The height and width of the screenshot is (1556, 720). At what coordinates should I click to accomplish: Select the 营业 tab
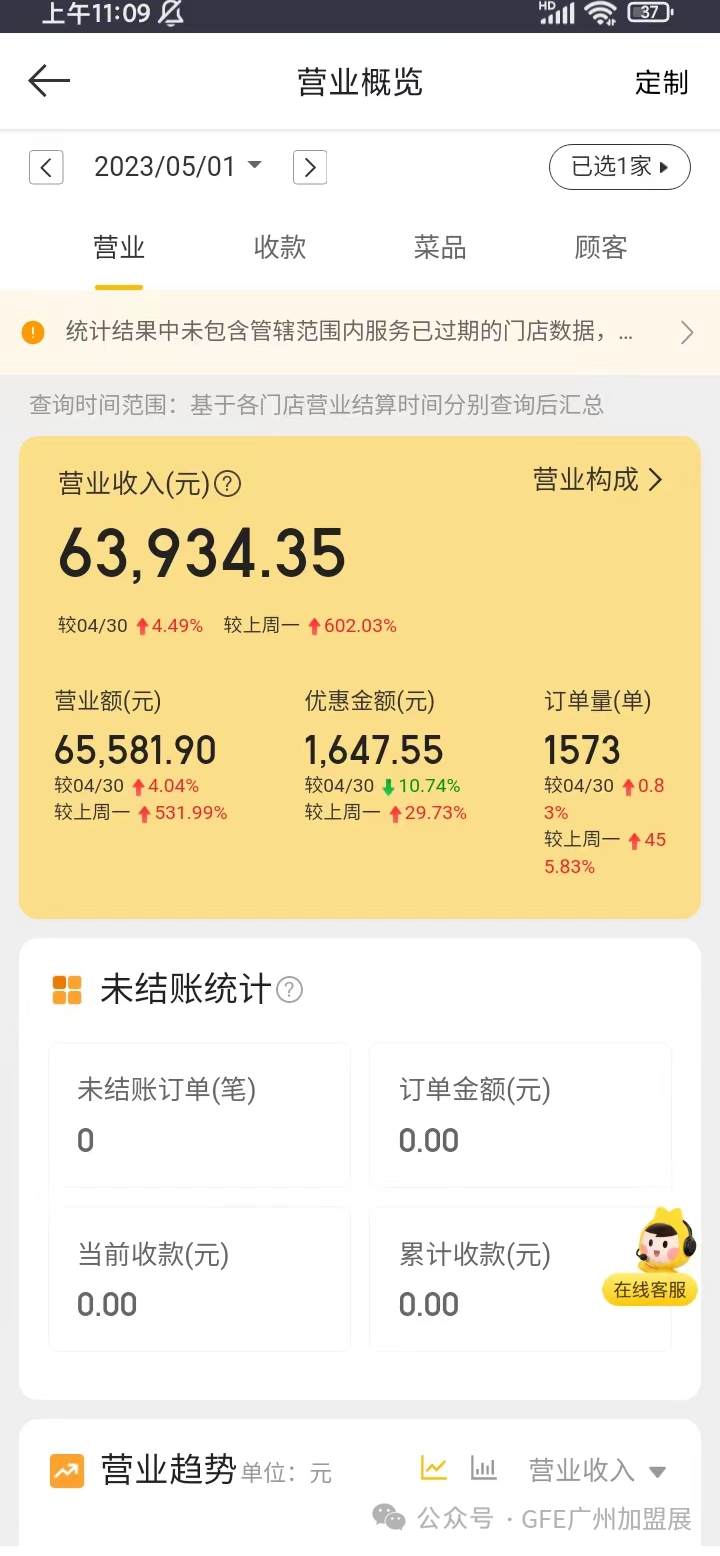coord(119,247)
